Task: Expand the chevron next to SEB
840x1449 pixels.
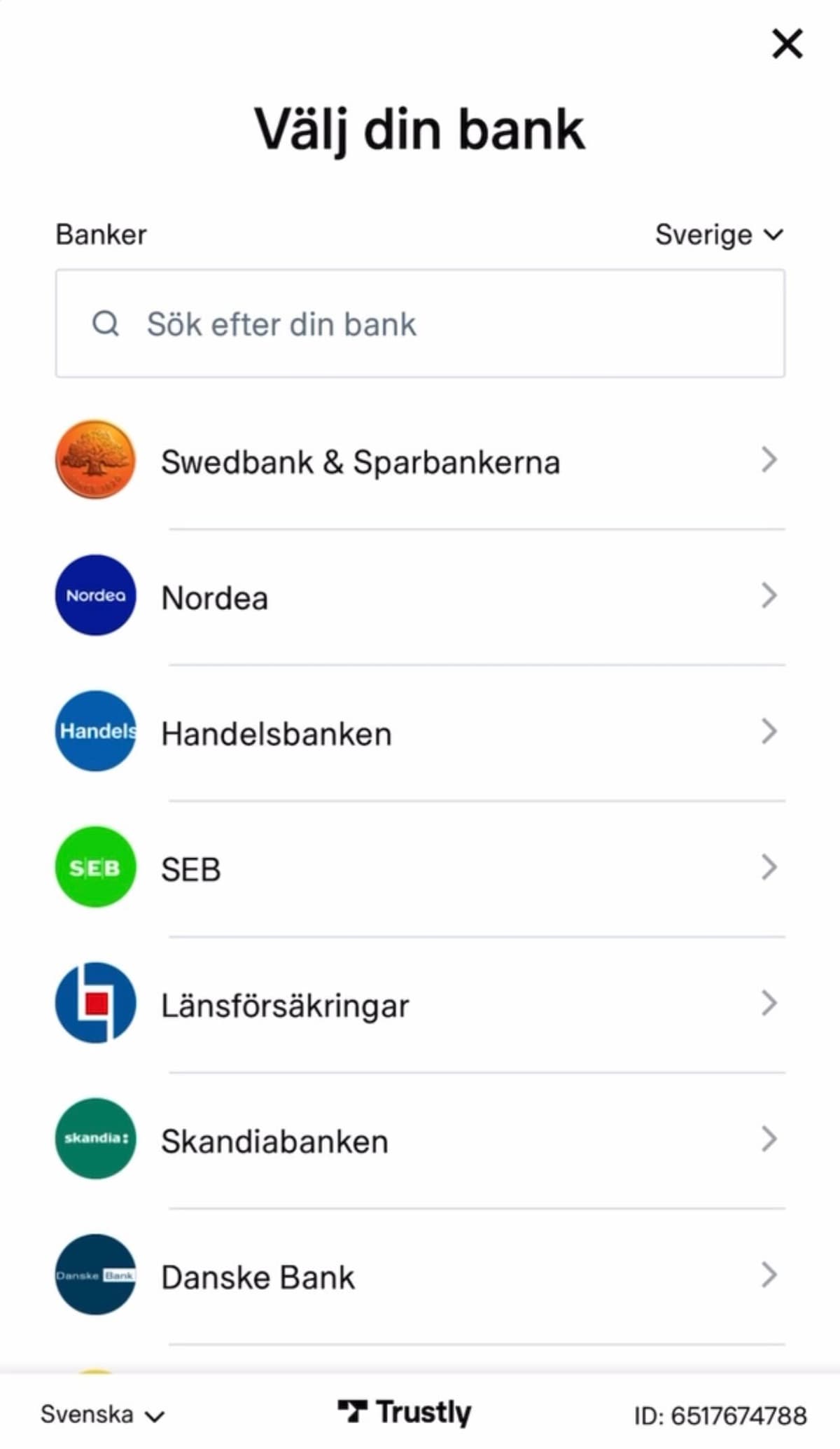Action: coord(770,868)
